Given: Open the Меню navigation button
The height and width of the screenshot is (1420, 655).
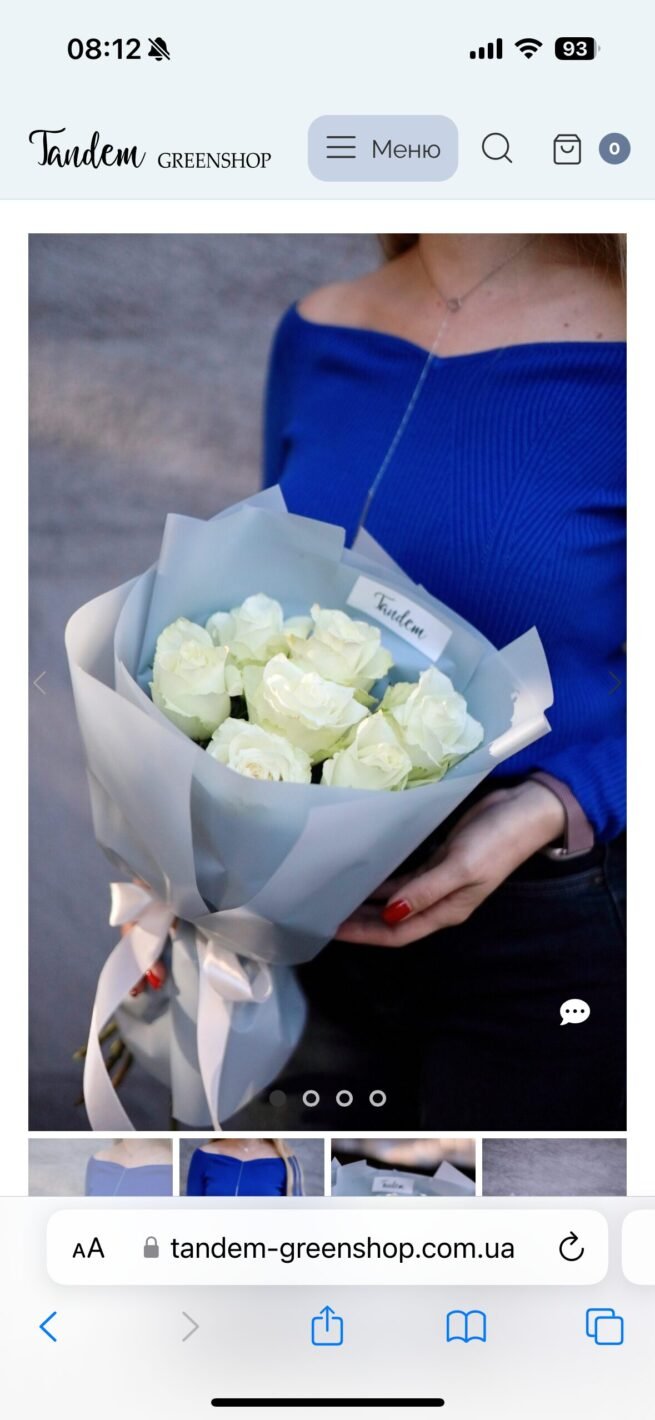Looking at the screenshot, I should pyautogui.click(x=383, y=149).
